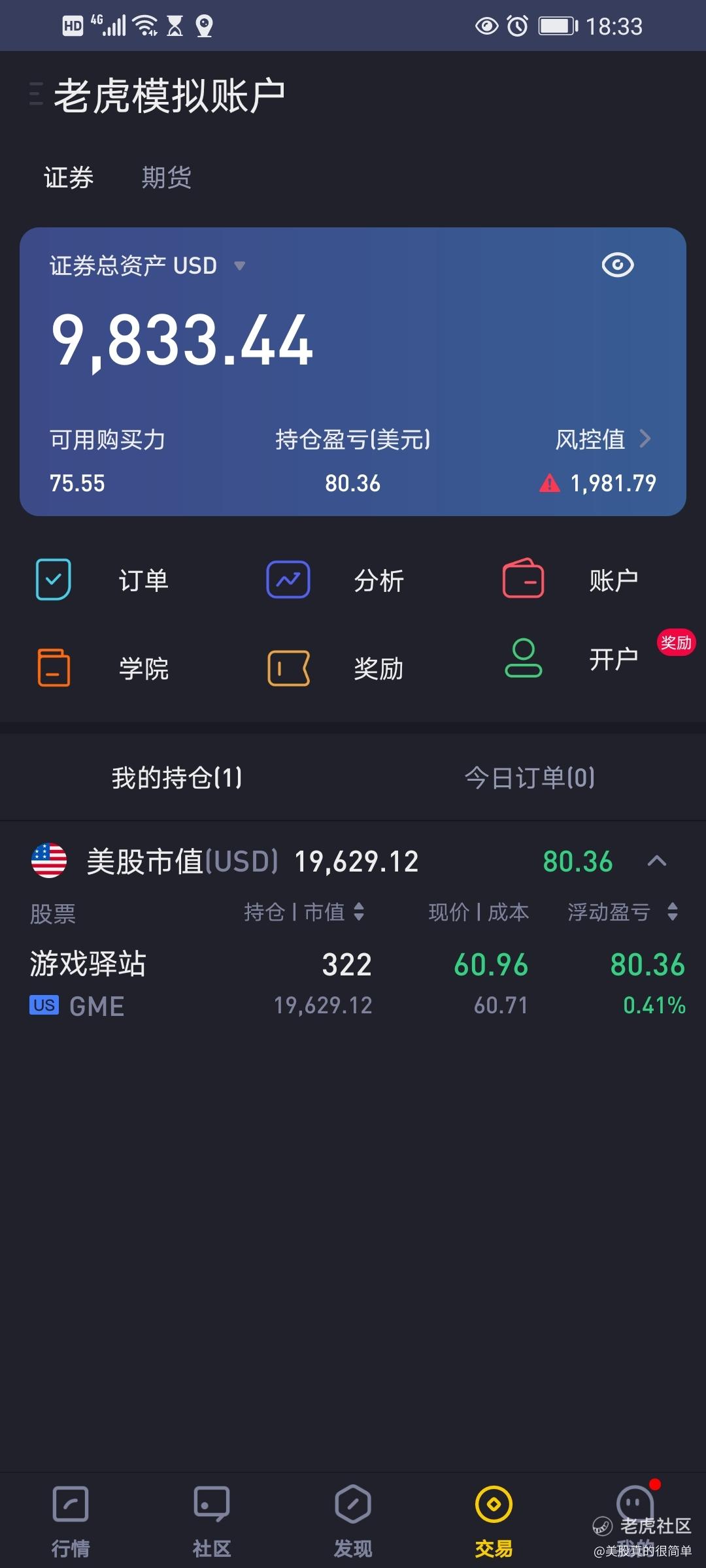The height and width of the screenshot is (1568, 706).
Task: Open the USD currency dropdown
Action: 239,266
